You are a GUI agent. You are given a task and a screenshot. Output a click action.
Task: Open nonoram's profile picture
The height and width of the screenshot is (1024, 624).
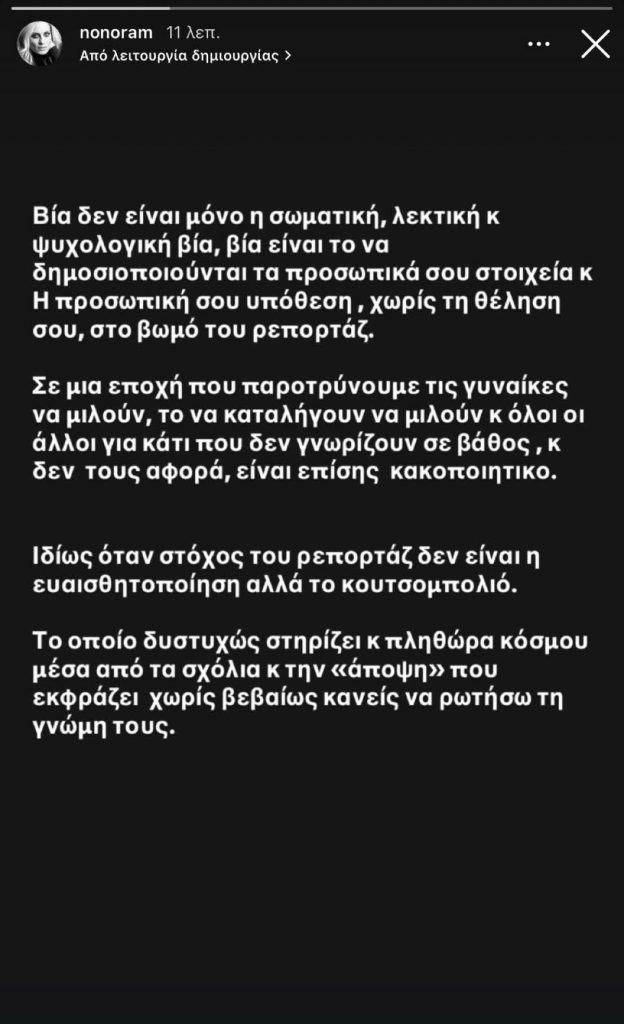click(39, 44)
